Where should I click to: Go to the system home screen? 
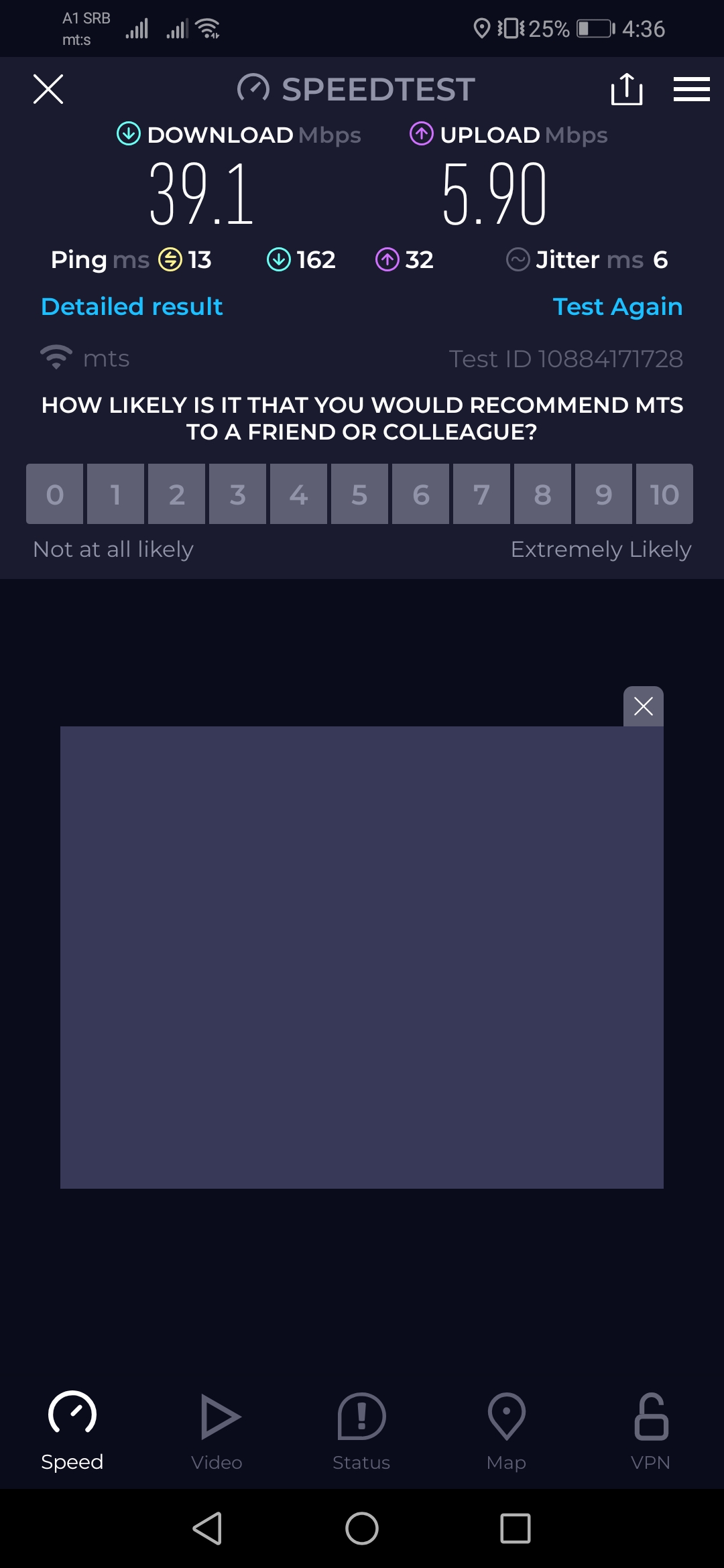(x=362, y=1528)
